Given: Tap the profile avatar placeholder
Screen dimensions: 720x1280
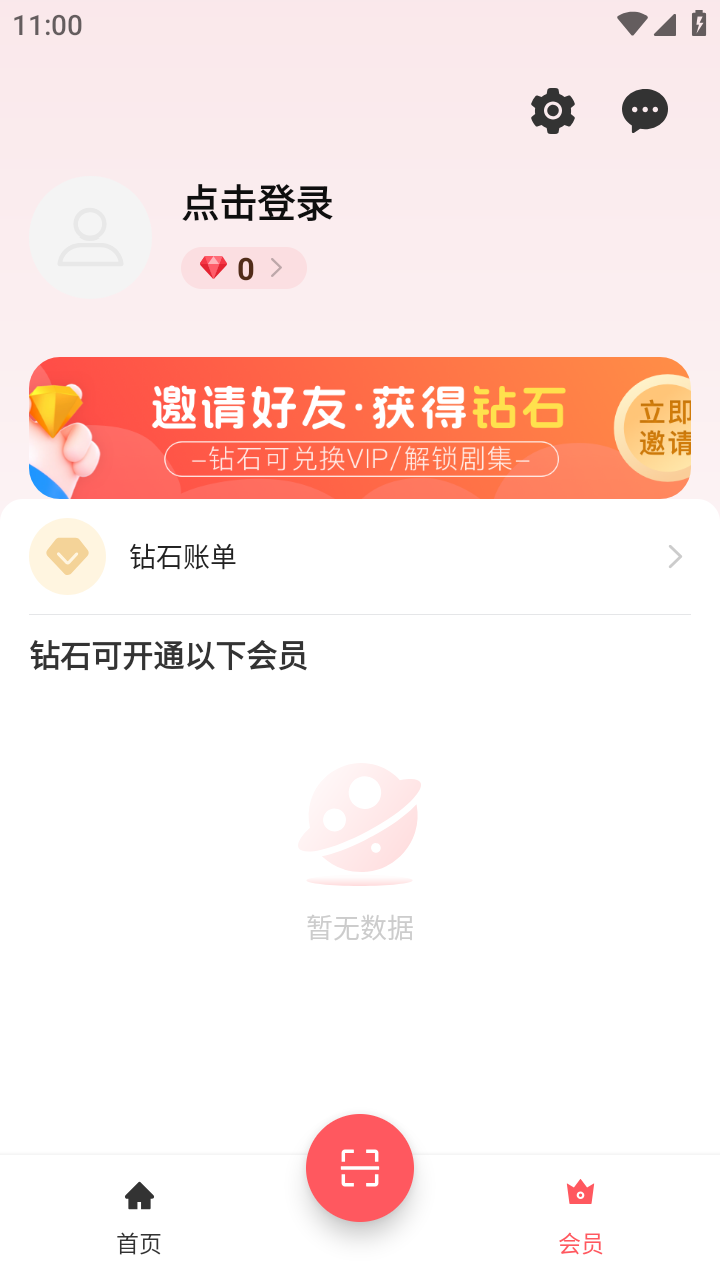Looking at the screenshot, I should coord(90,237).
